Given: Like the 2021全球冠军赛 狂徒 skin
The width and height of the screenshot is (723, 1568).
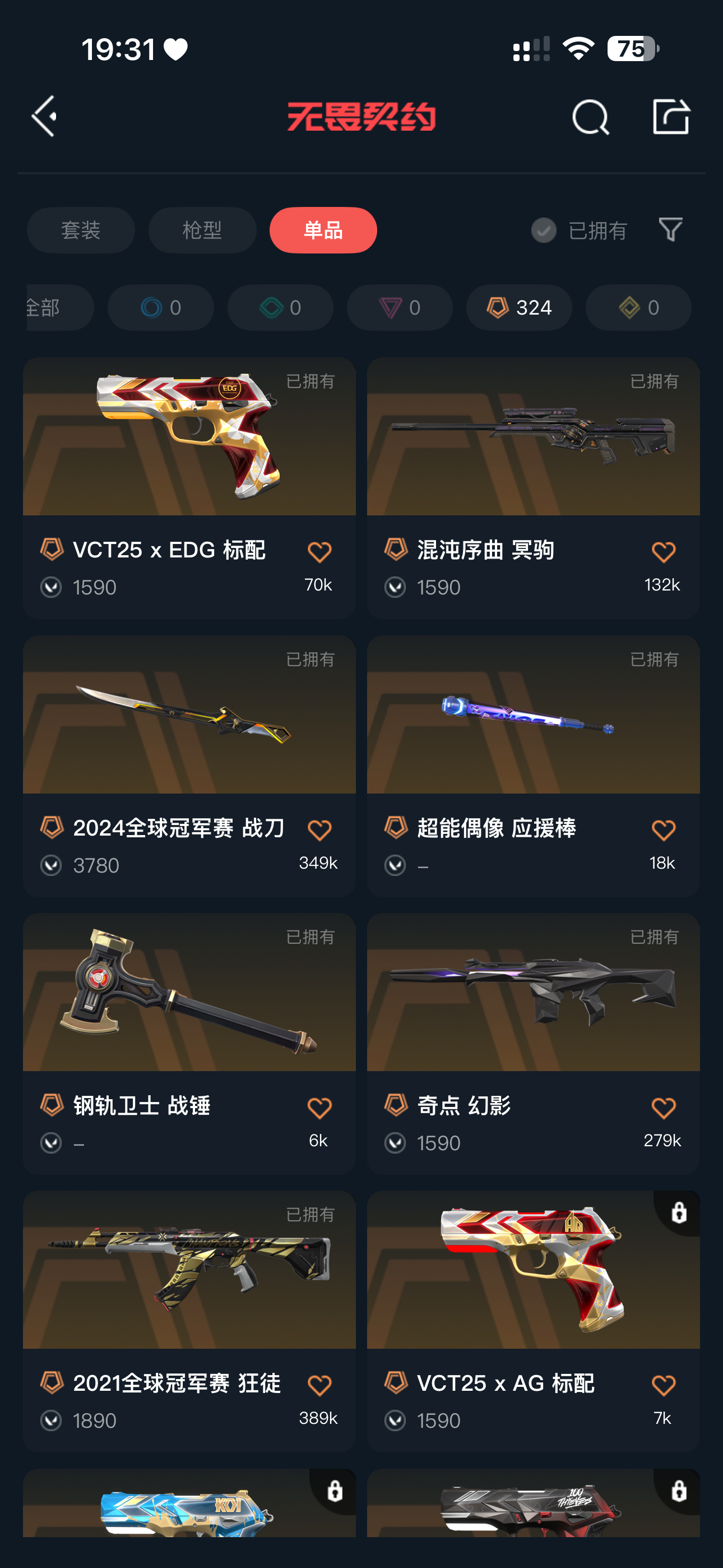Looking at the screenshot, I should [319, 1385].
